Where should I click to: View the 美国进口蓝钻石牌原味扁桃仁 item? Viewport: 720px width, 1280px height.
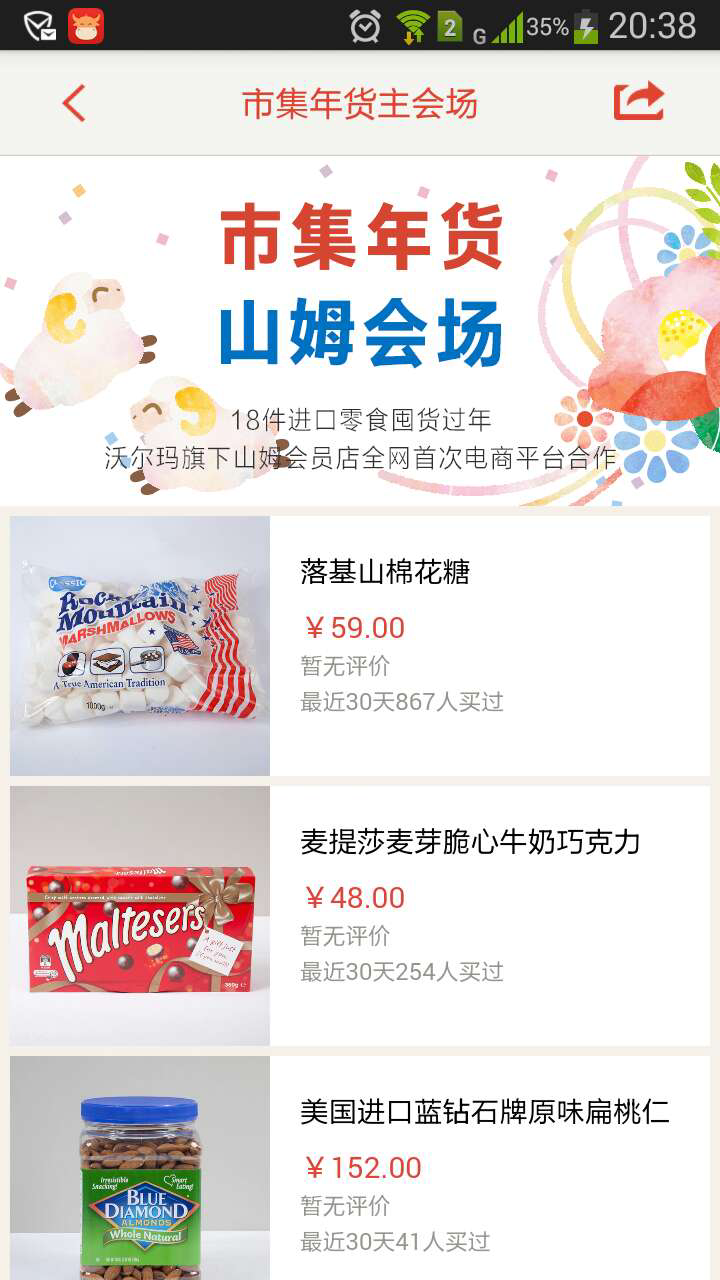click(360, 1168)
